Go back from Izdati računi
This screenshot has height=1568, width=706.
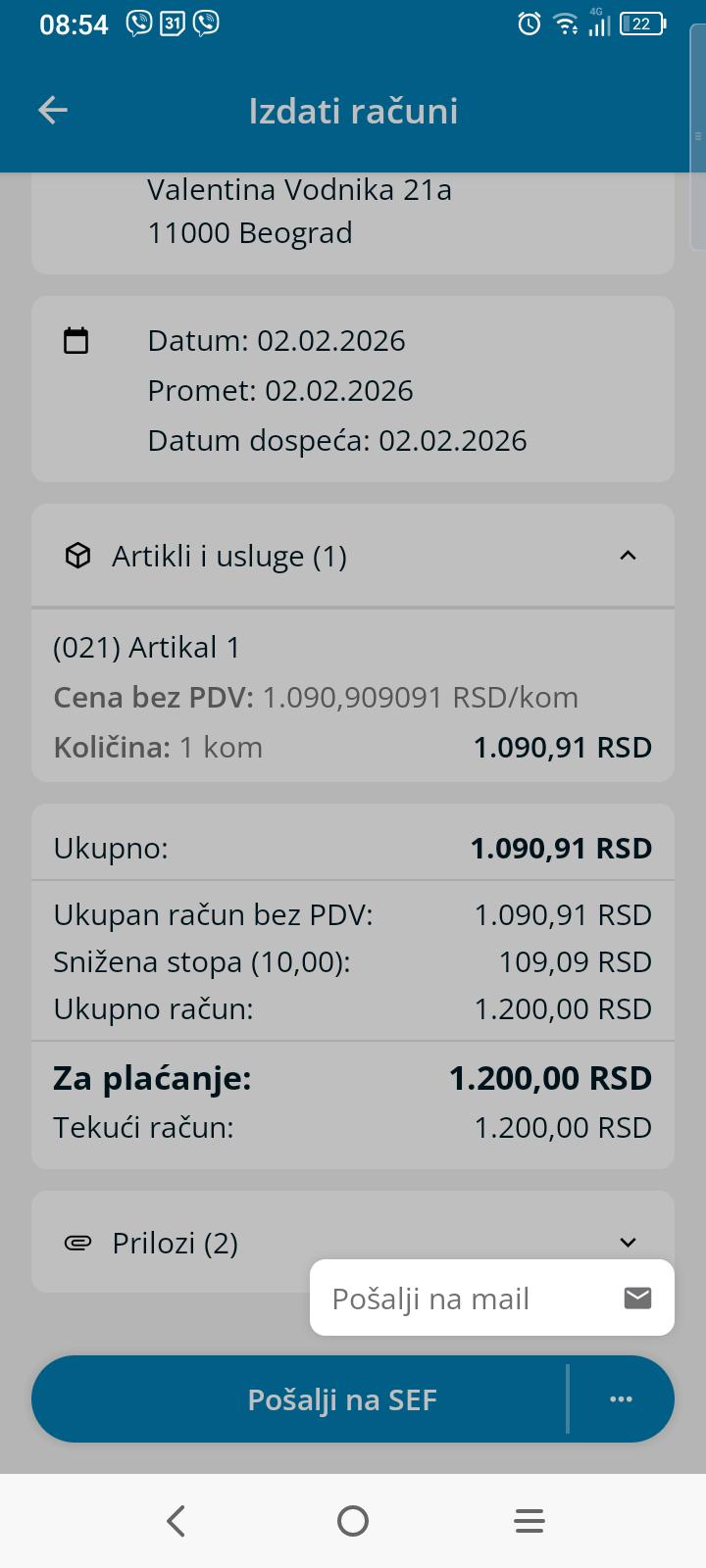pyautogui.click(x=53, y=110)
